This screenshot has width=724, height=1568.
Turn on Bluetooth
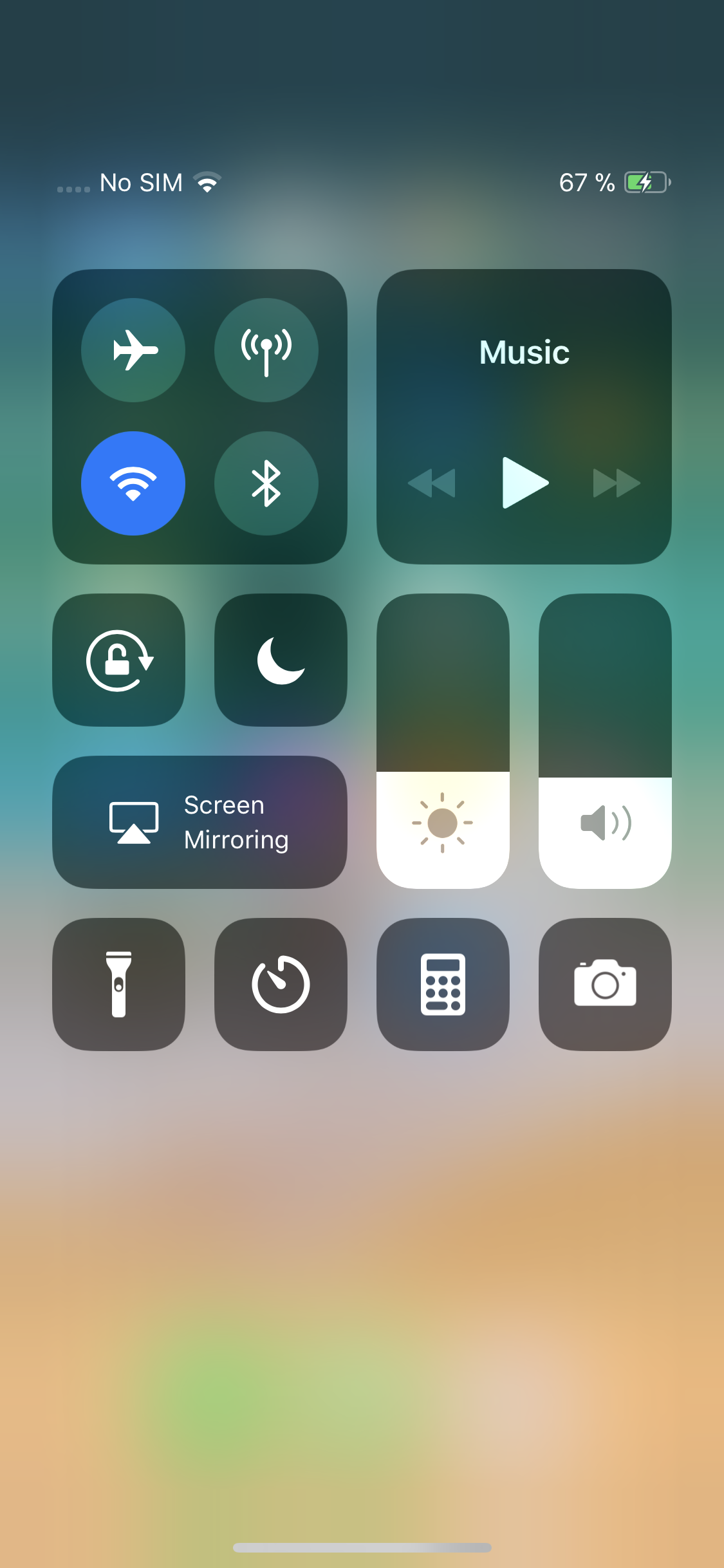point(266,483)
